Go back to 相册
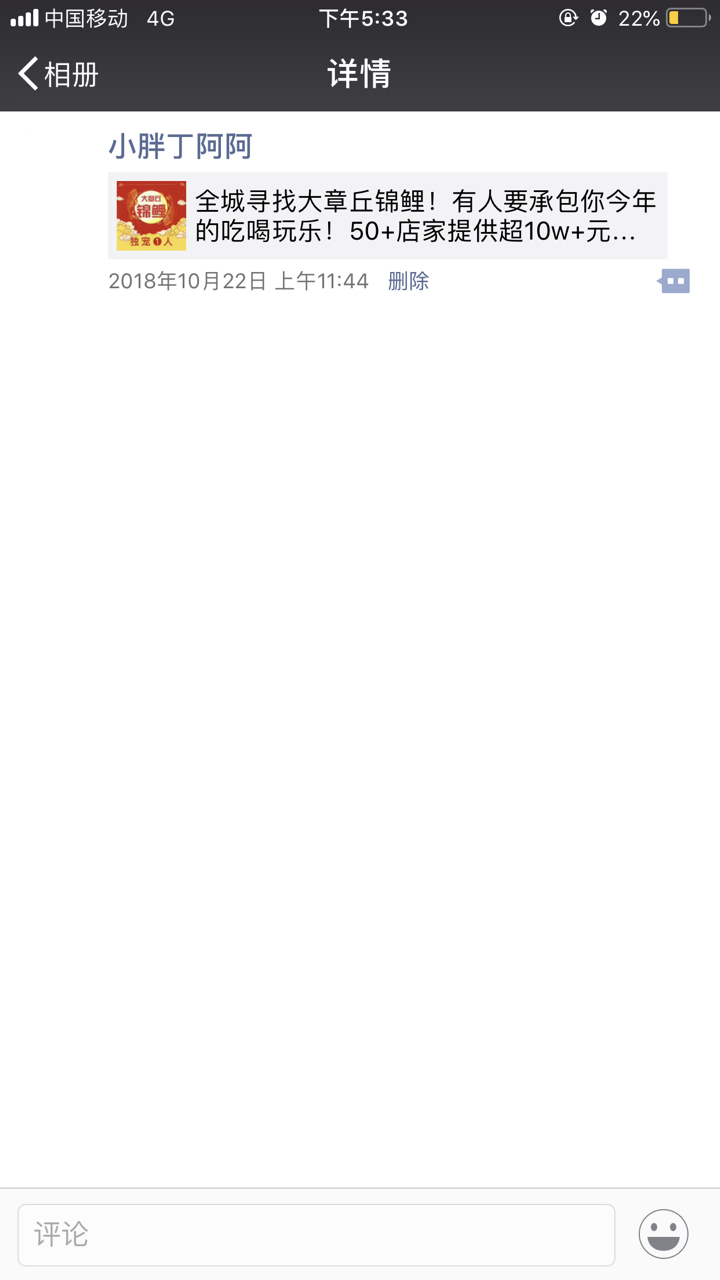Viewport: 720px width, 1280px height. tap(58, 74)
